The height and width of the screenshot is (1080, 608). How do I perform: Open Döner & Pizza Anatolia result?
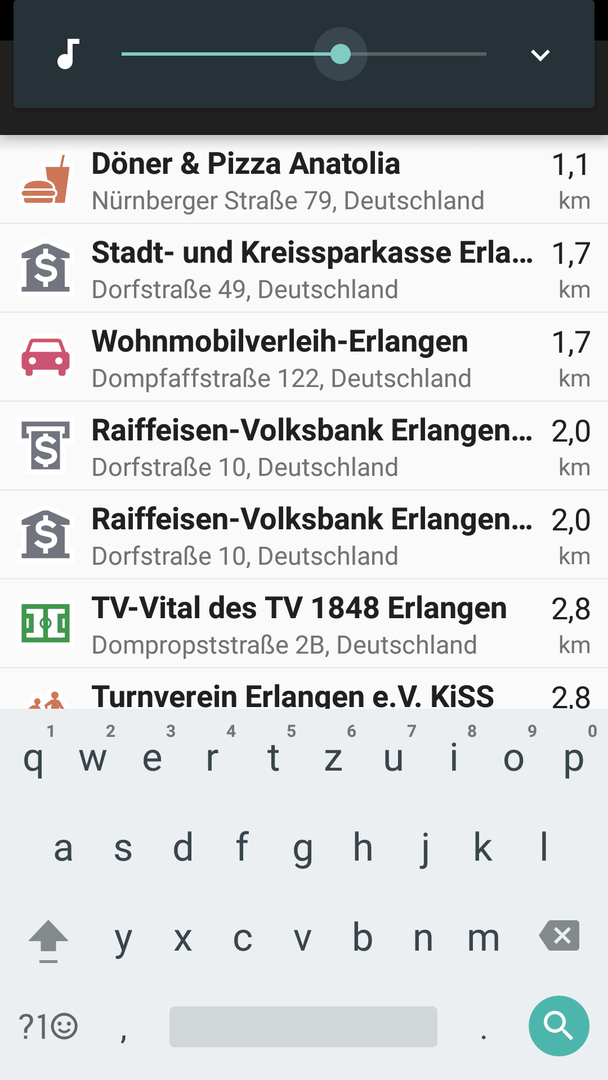coord(304,180)
